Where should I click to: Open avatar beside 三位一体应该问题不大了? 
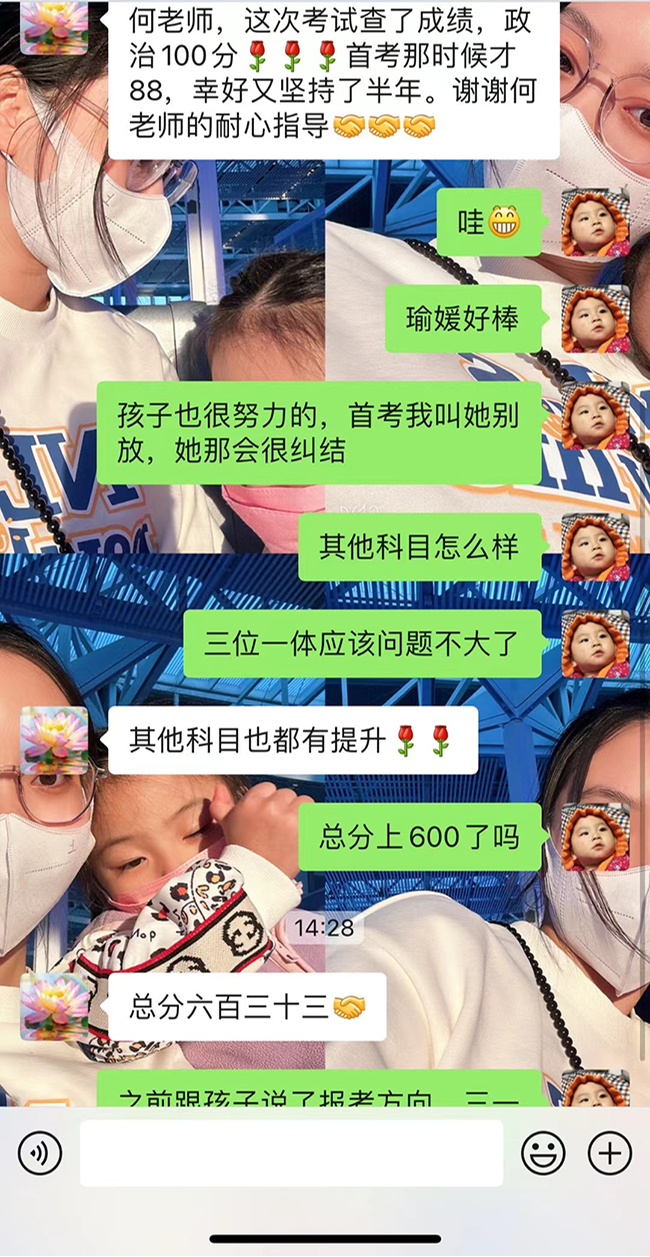pos(595,643)
